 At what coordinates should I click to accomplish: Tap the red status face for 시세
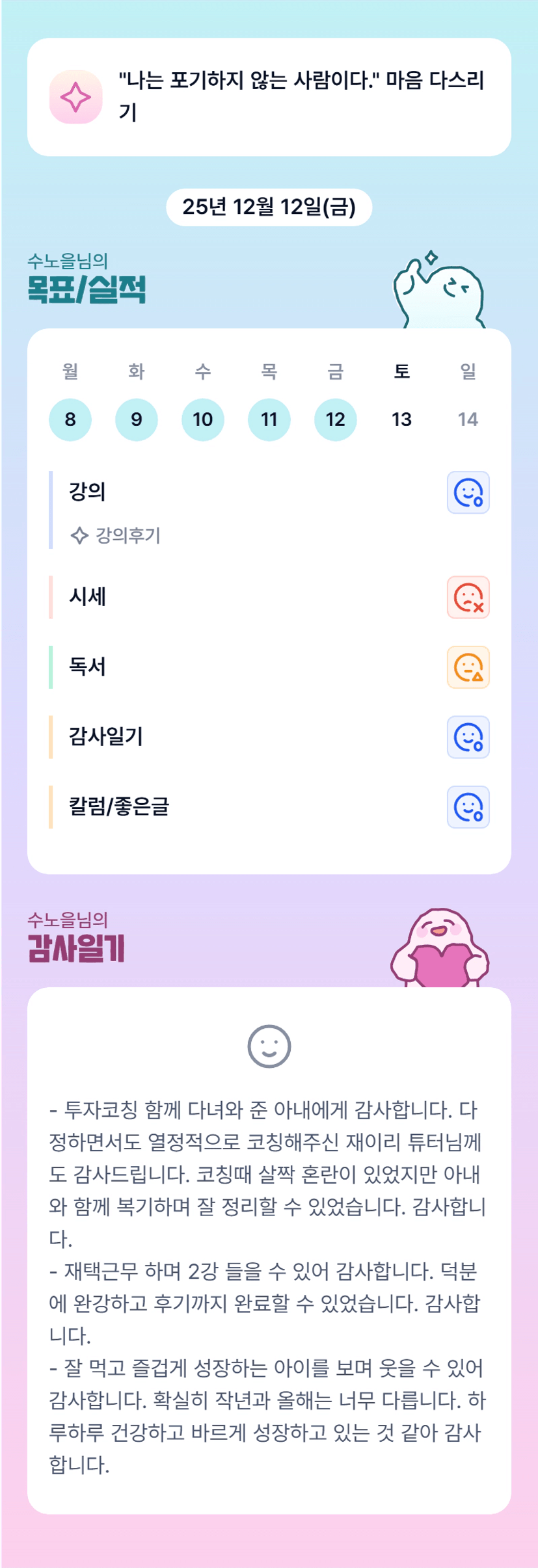[468, 597]
